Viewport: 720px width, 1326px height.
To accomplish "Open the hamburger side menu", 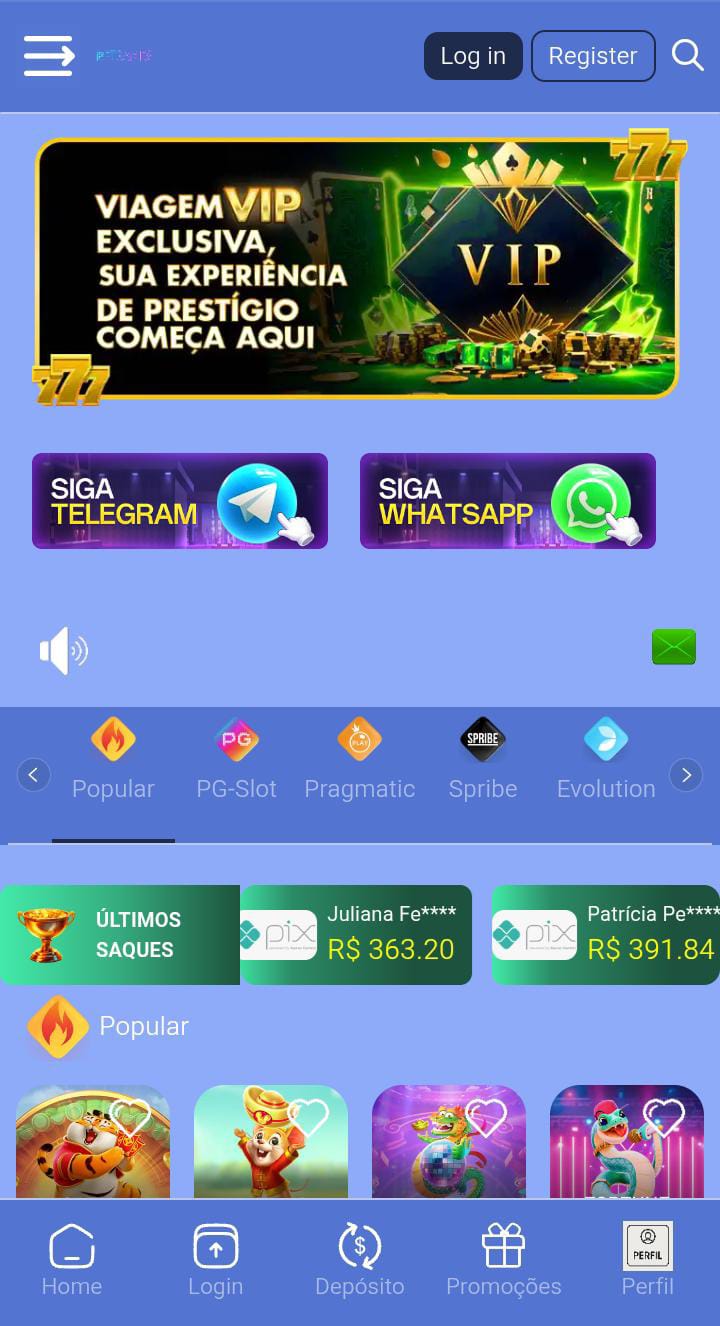I will 49,55.
